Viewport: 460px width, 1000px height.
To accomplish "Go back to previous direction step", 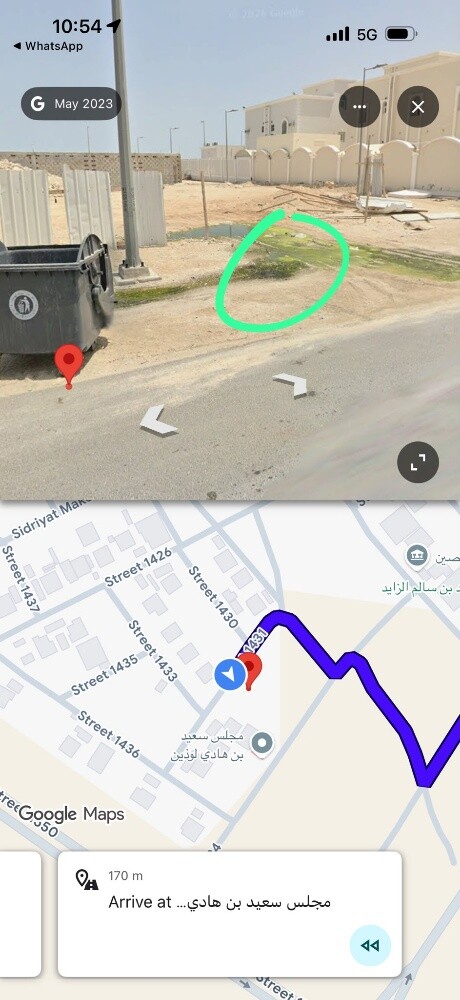I will (370, 945).
